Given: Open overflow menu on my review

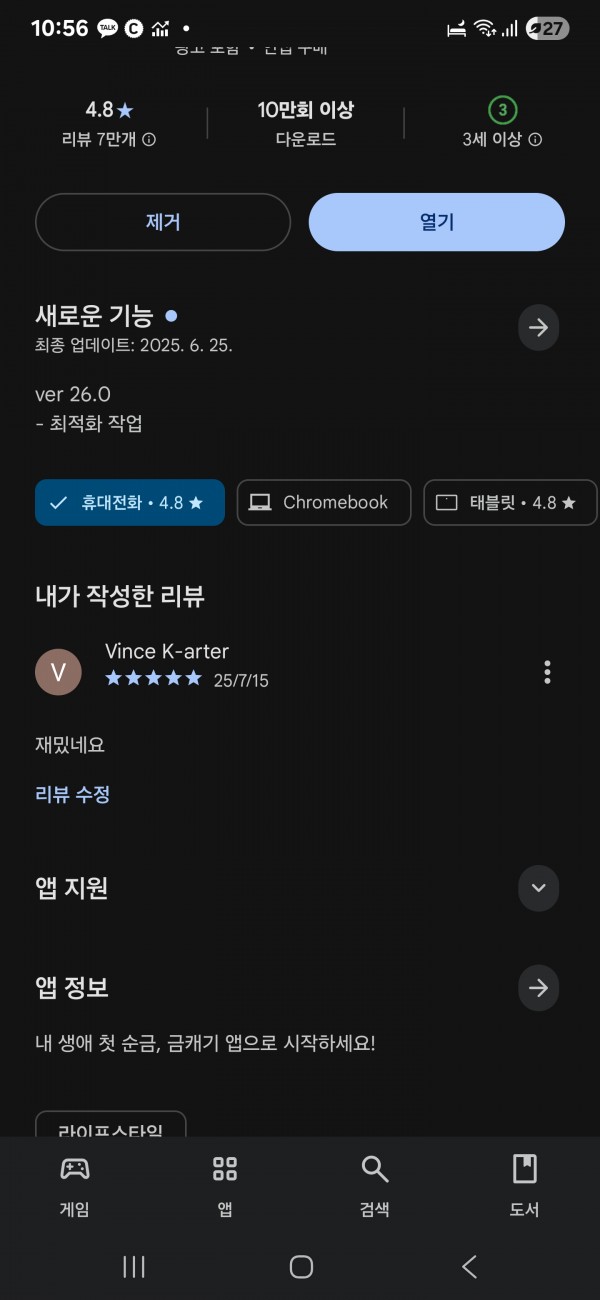Looking at the screenshot, I should click(x=547, y=672).
